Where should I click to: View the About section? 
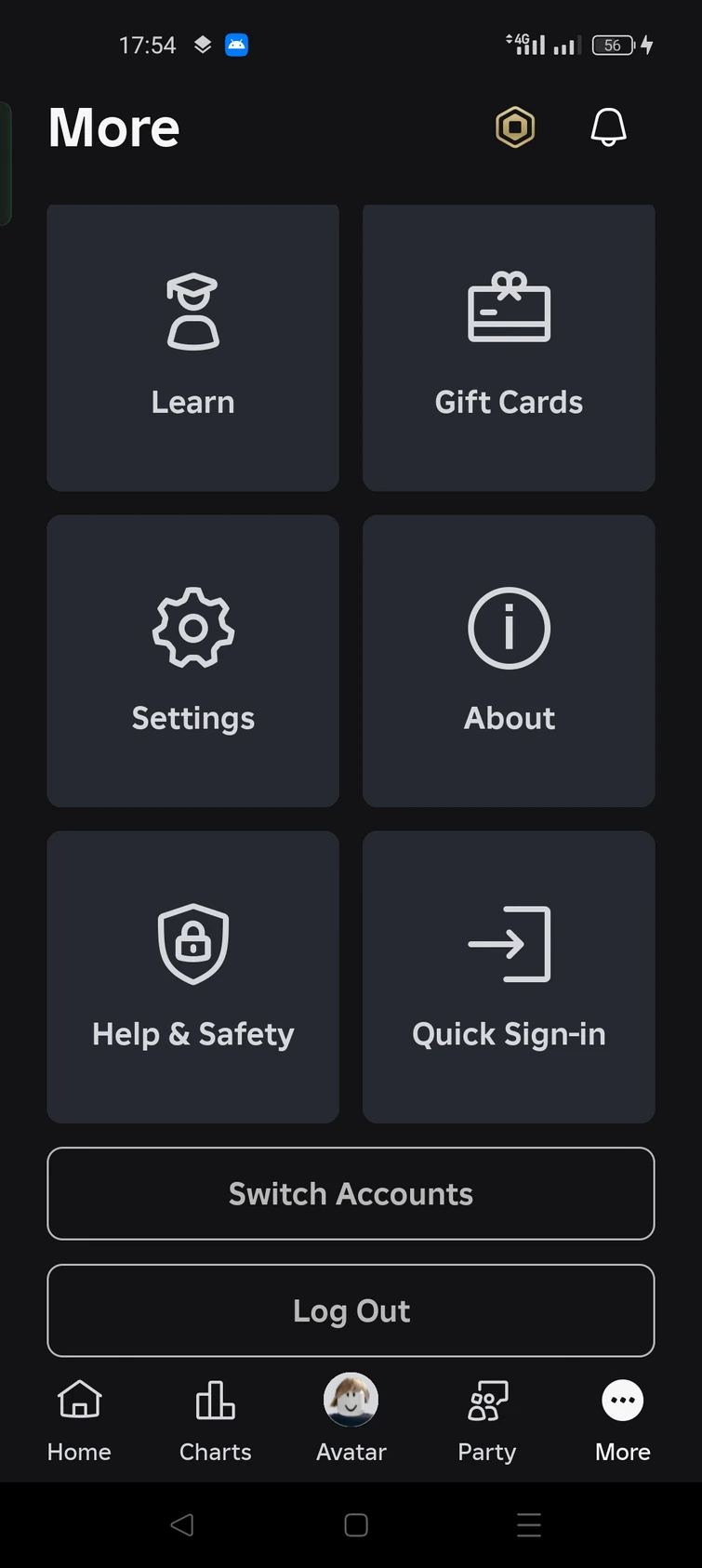pos(509,660)
